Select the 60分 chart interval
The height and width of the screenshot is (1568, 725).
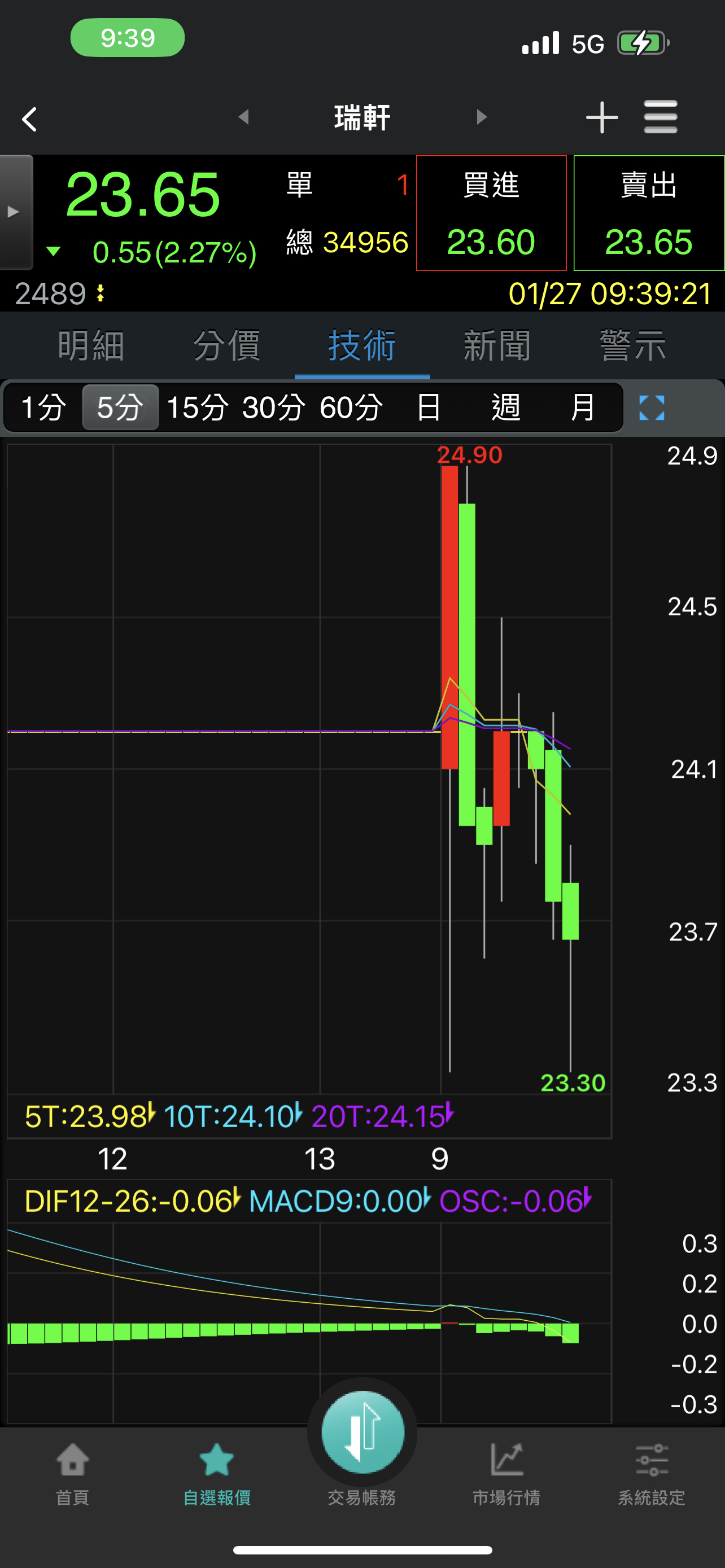[351, 407]
